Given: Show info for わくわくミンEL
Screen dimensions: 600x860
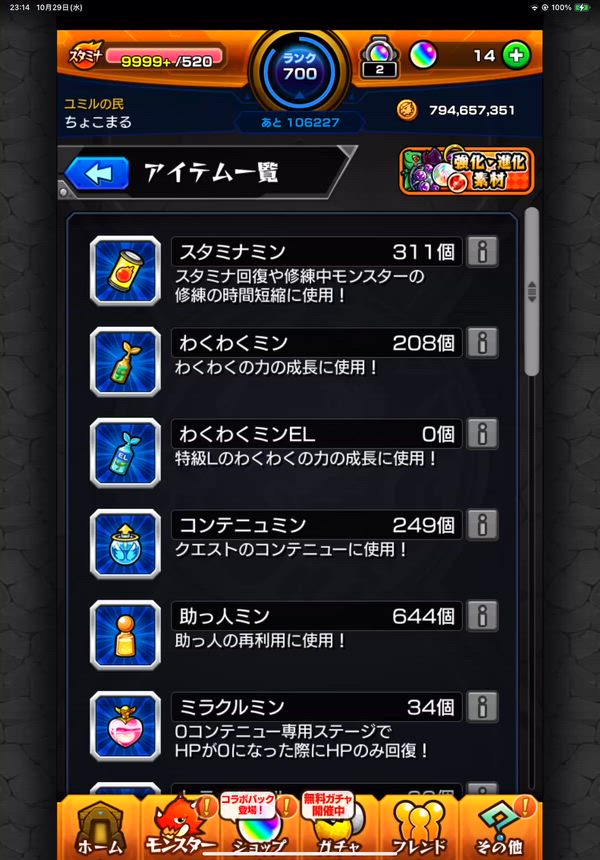Looking at the screenshot, I should [482, 434].
